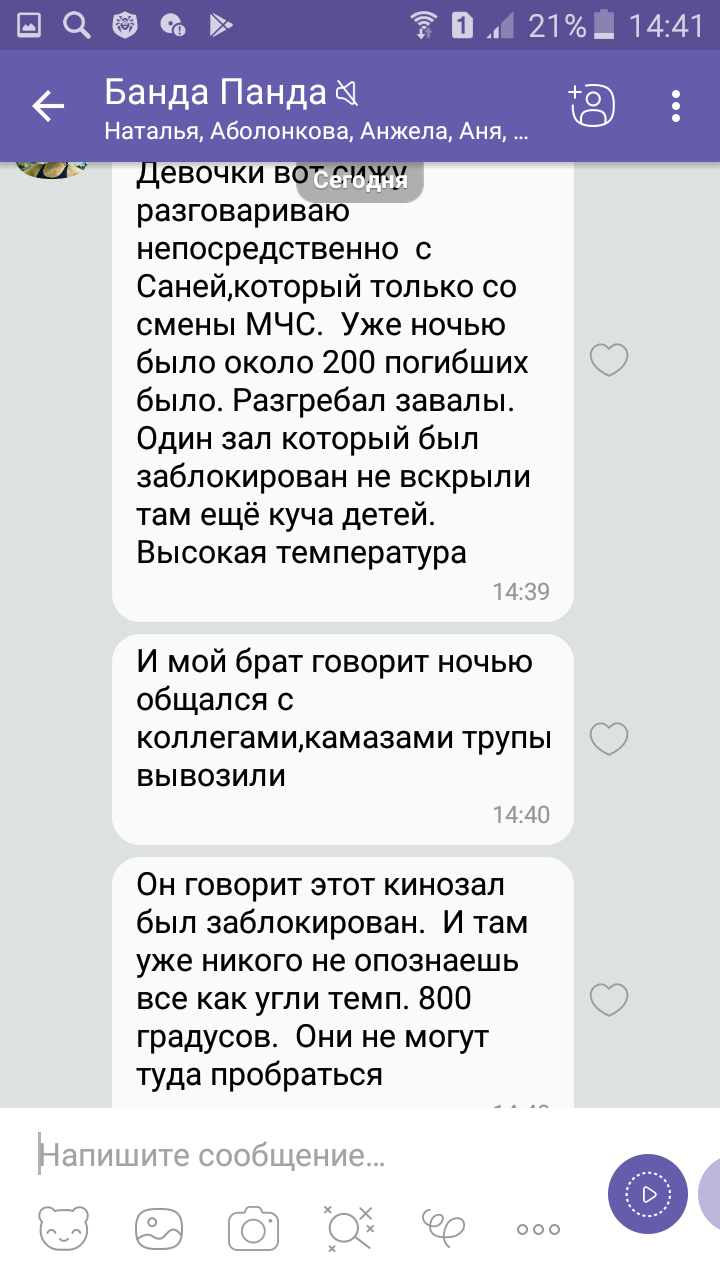Open the doodle drawing tool
The width and height of the screenshot is (720, 1280).
tap(444, 1229)
